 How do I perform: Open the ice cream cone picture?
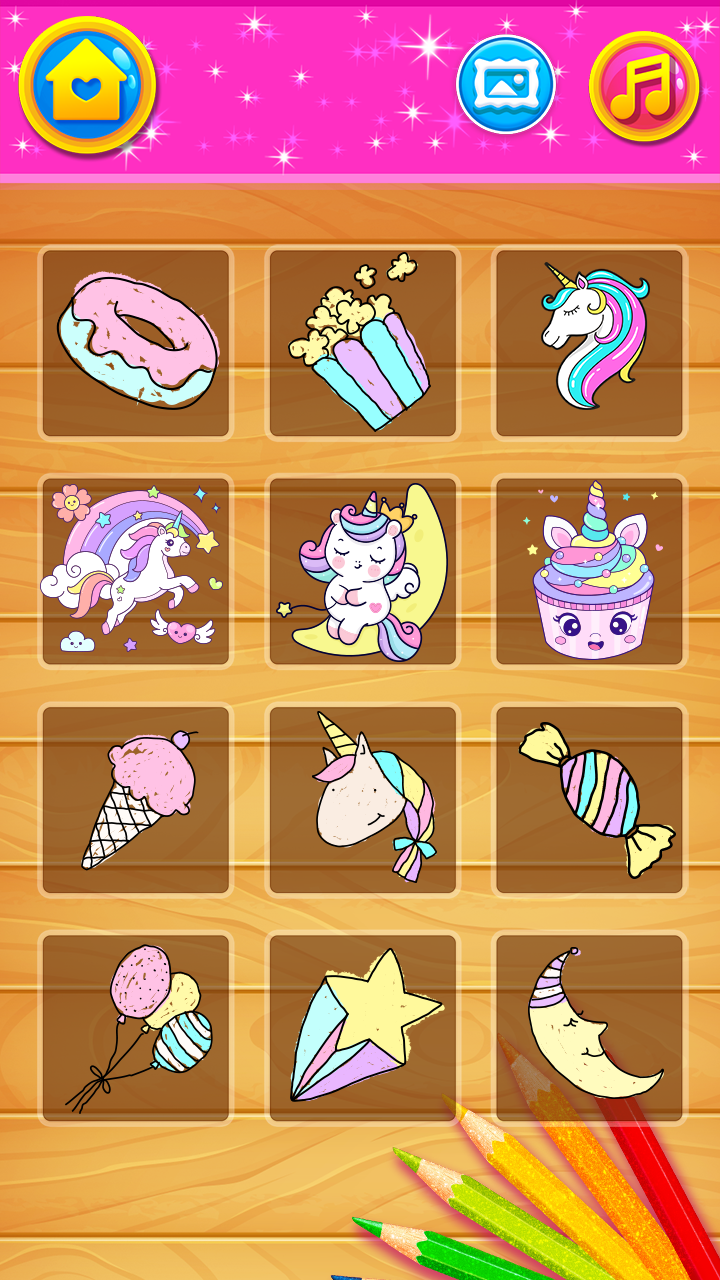135,800
